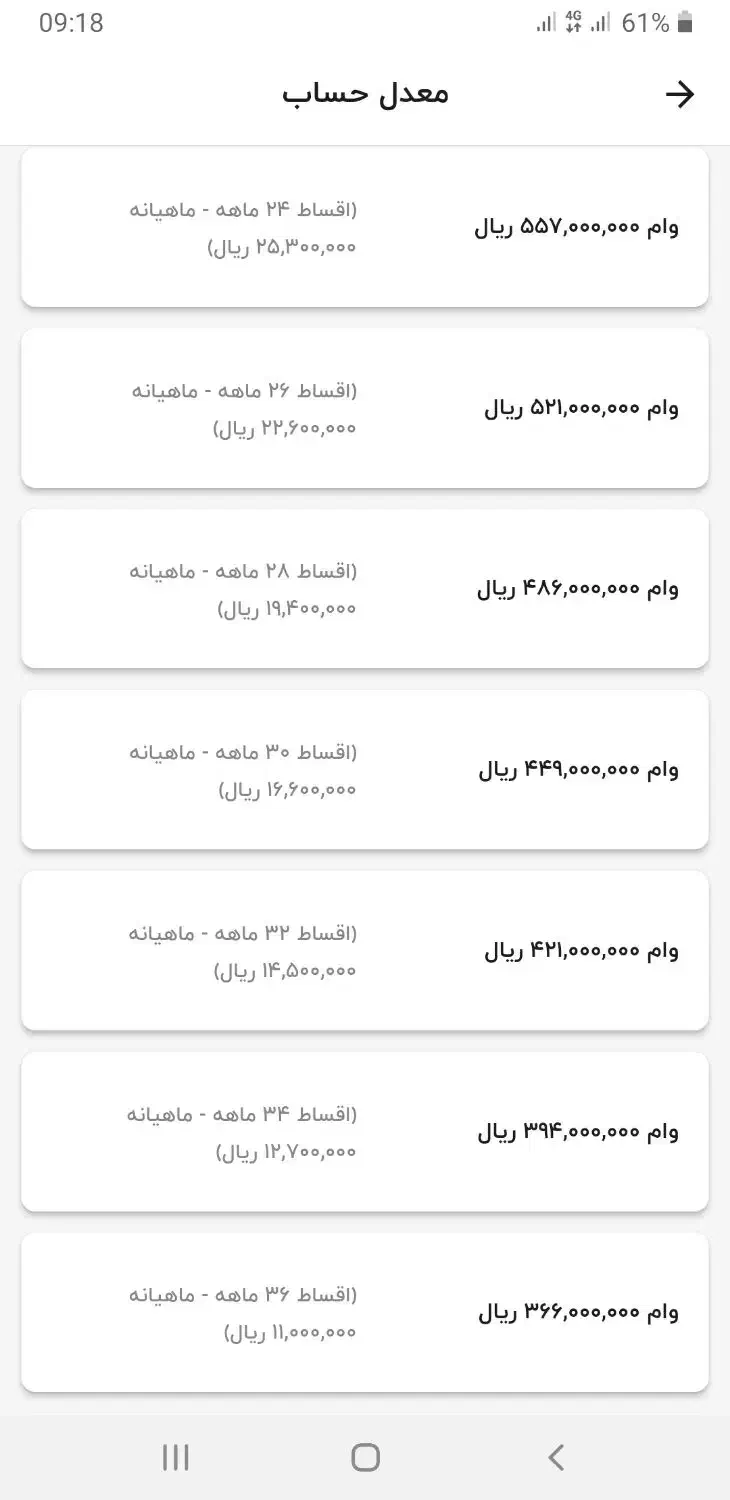Image resolution: width=730 pixels, height=1500 pixels.
Task: Go to the system home screen
Action: [x=365, y=1457]
